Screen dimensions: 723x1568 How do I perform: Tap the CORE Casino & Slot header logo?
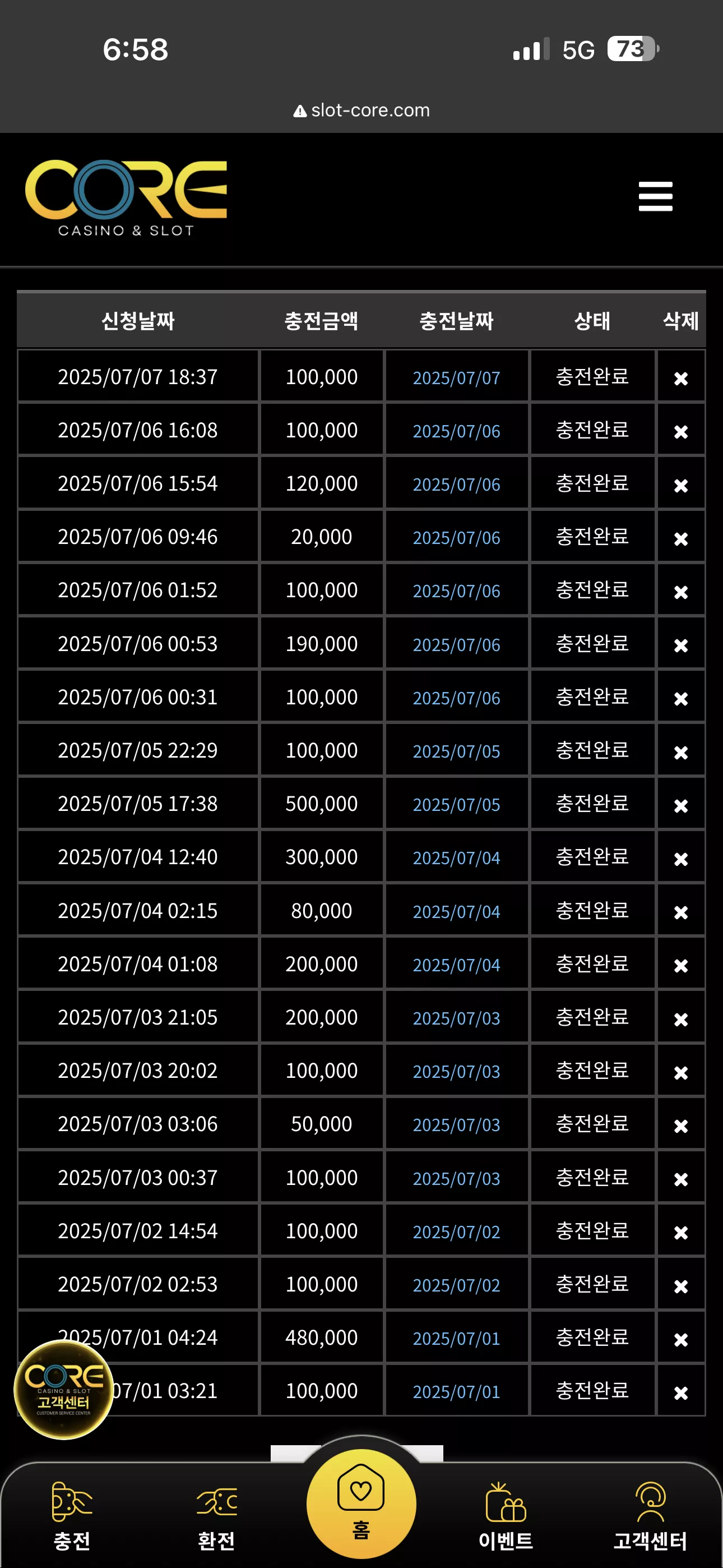(x=126, y=198)
